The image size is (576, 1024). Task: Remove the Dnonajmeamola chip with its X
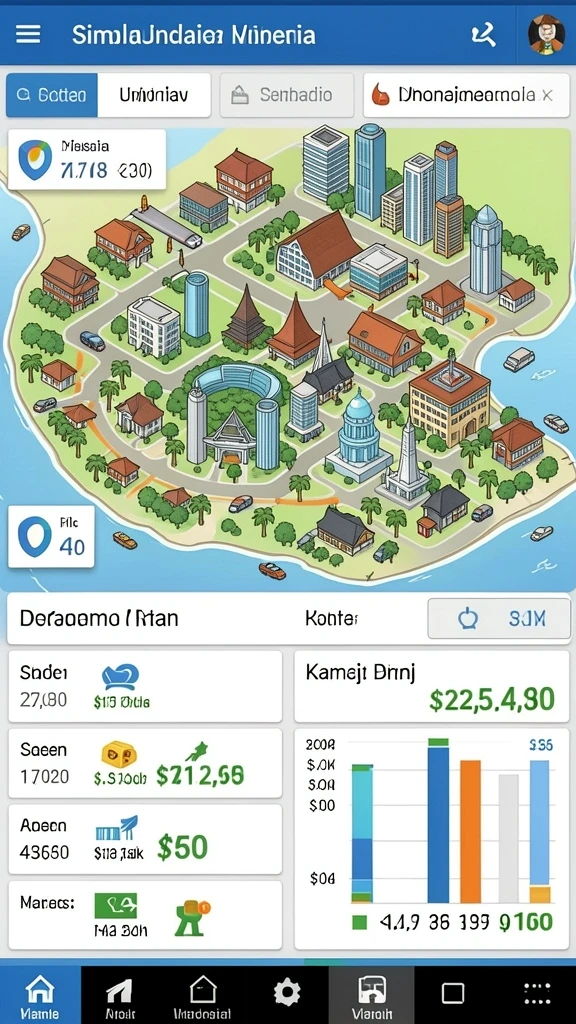547,95
